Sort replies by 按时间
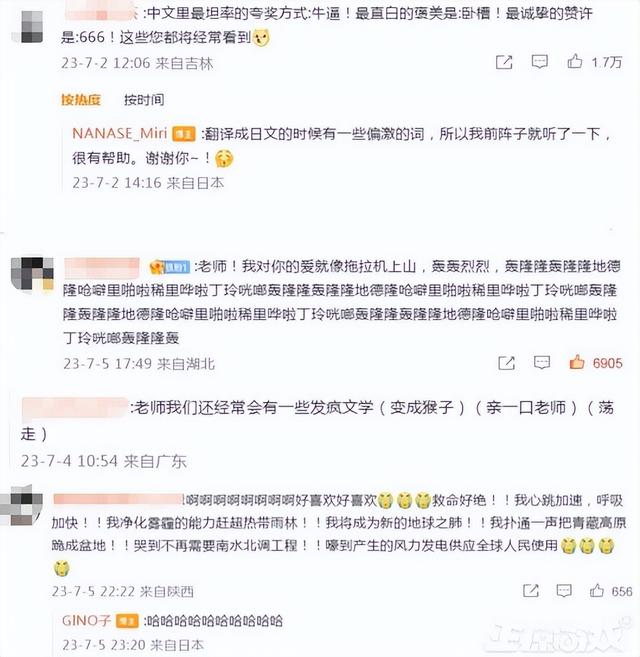Image resolution: width=640 pixels, height=657 pixels. coord(143,99)
